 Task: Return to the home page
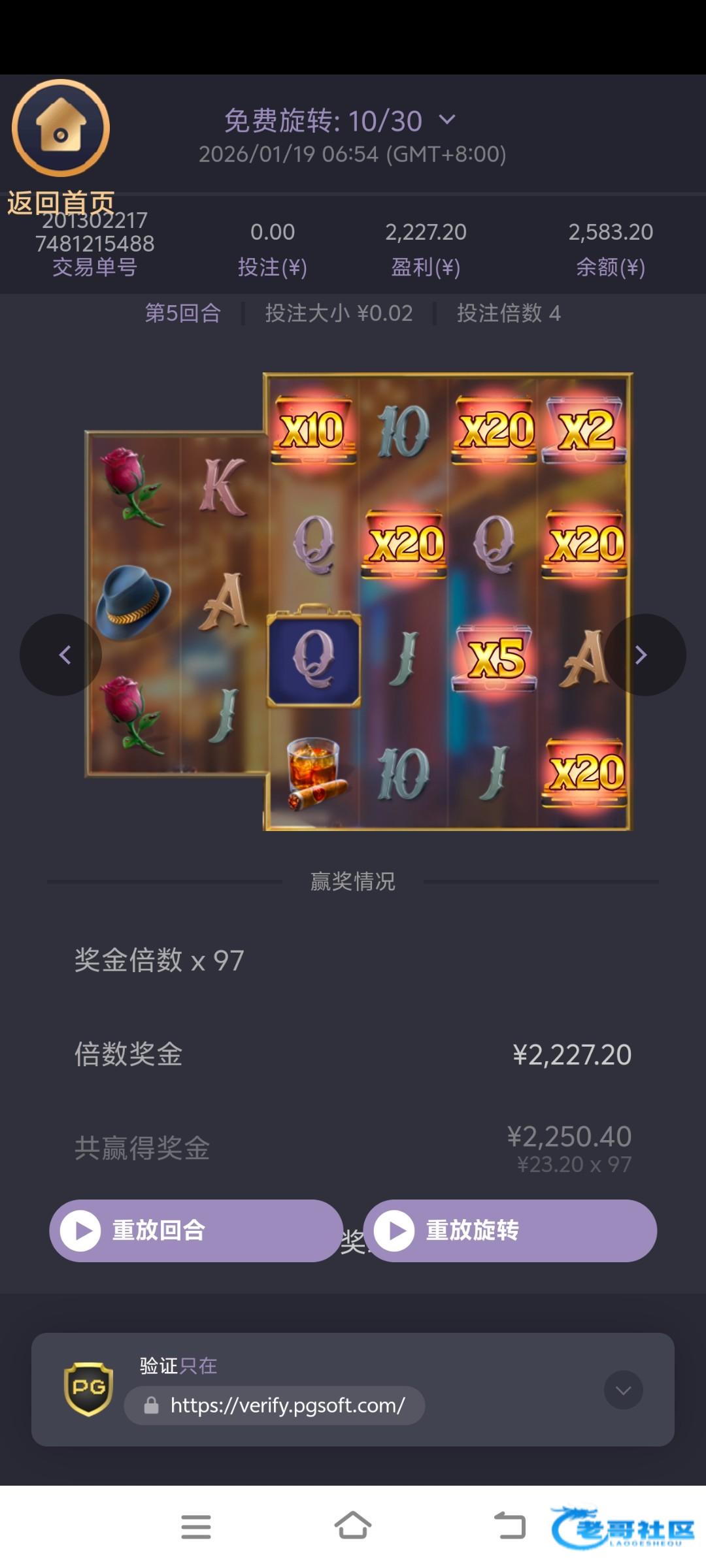click(x=60, y=128)
